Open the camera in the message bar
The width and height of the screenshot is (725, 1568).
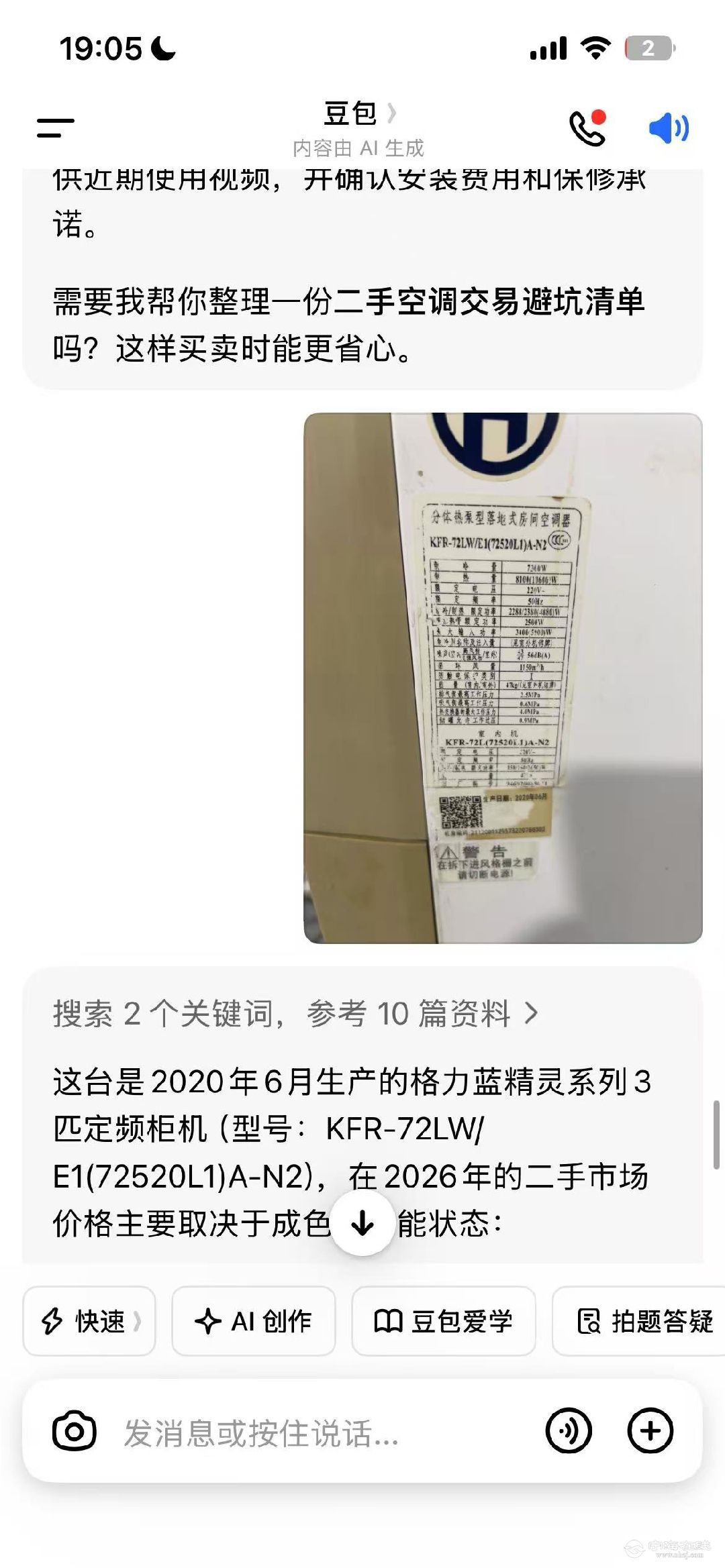(74, 1431)
